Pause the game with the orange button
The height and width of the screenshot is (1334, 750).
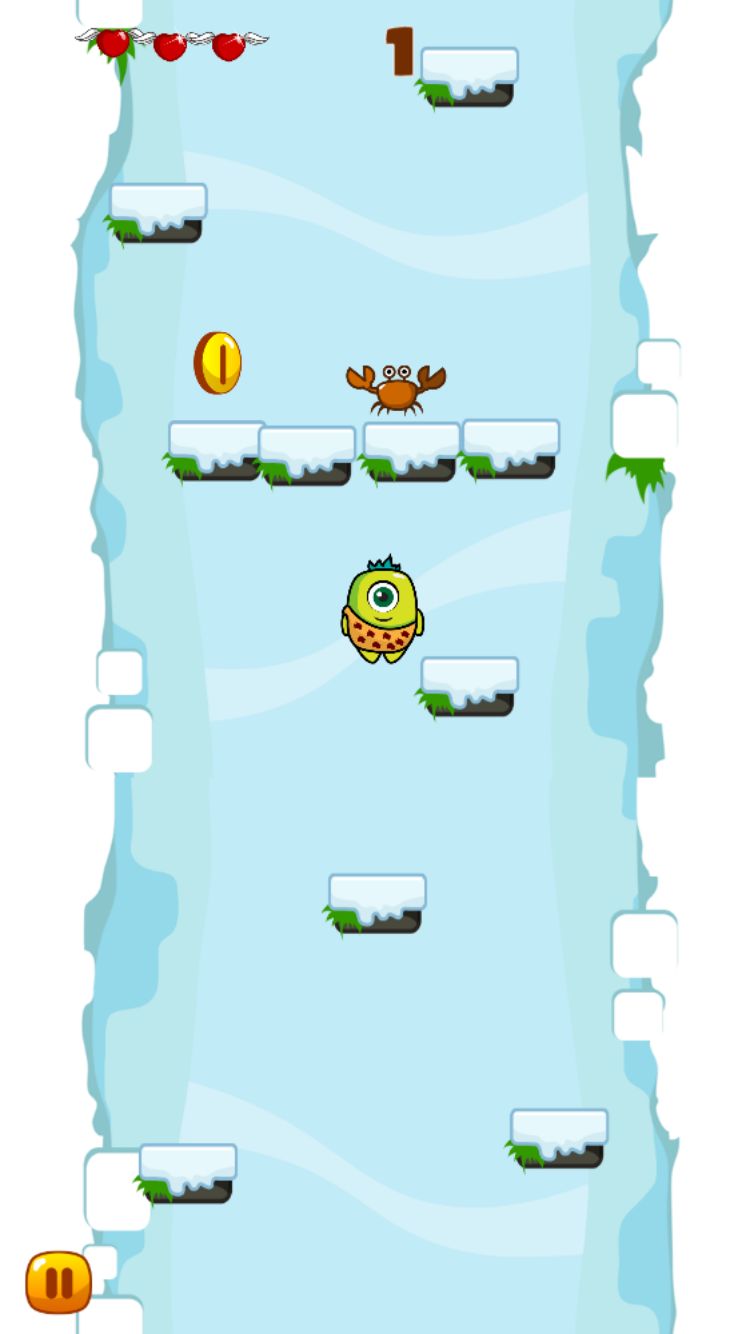click(x=58, y=1282)
